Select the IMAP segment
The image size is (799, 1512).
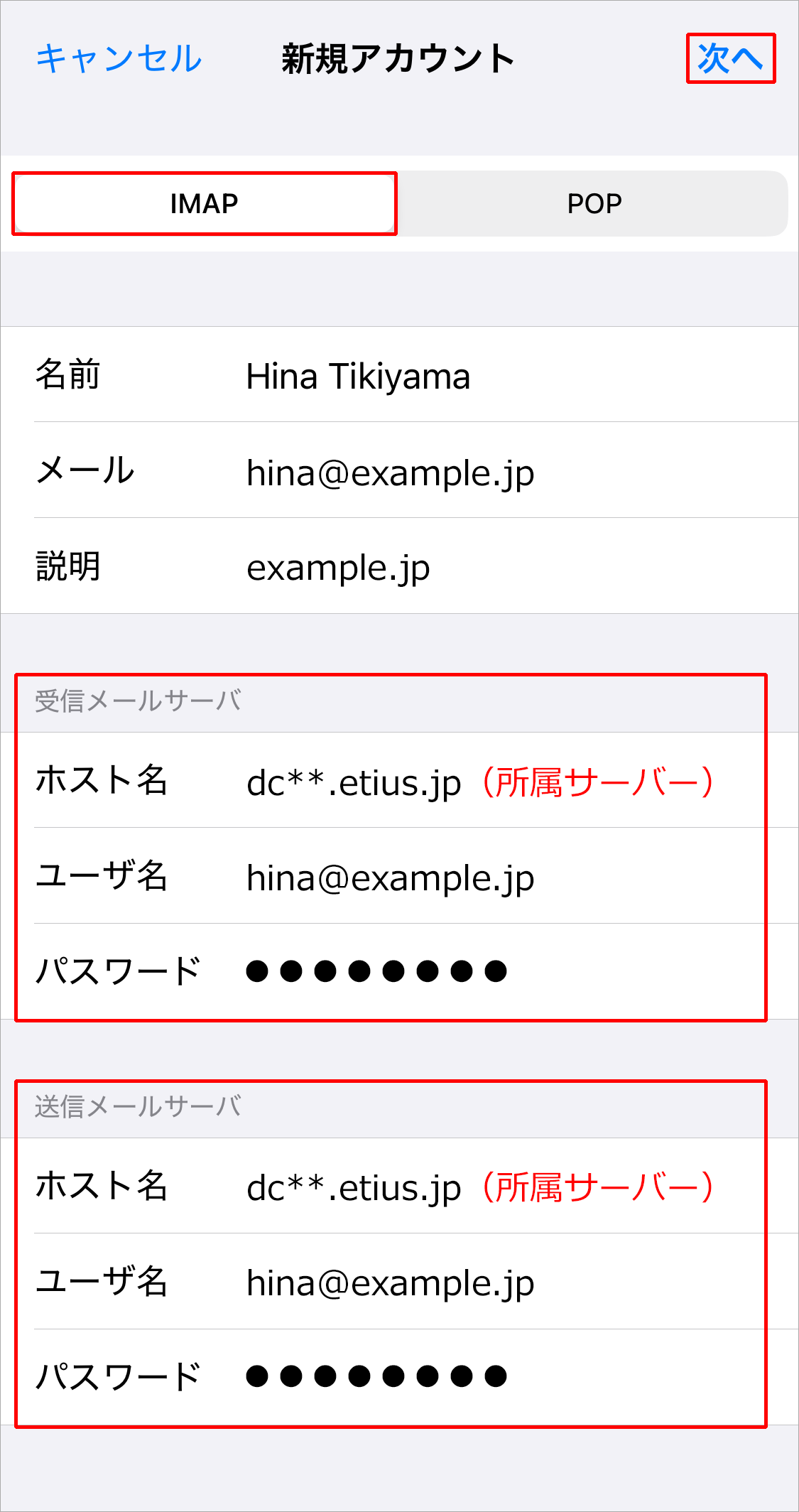[205, 204]
